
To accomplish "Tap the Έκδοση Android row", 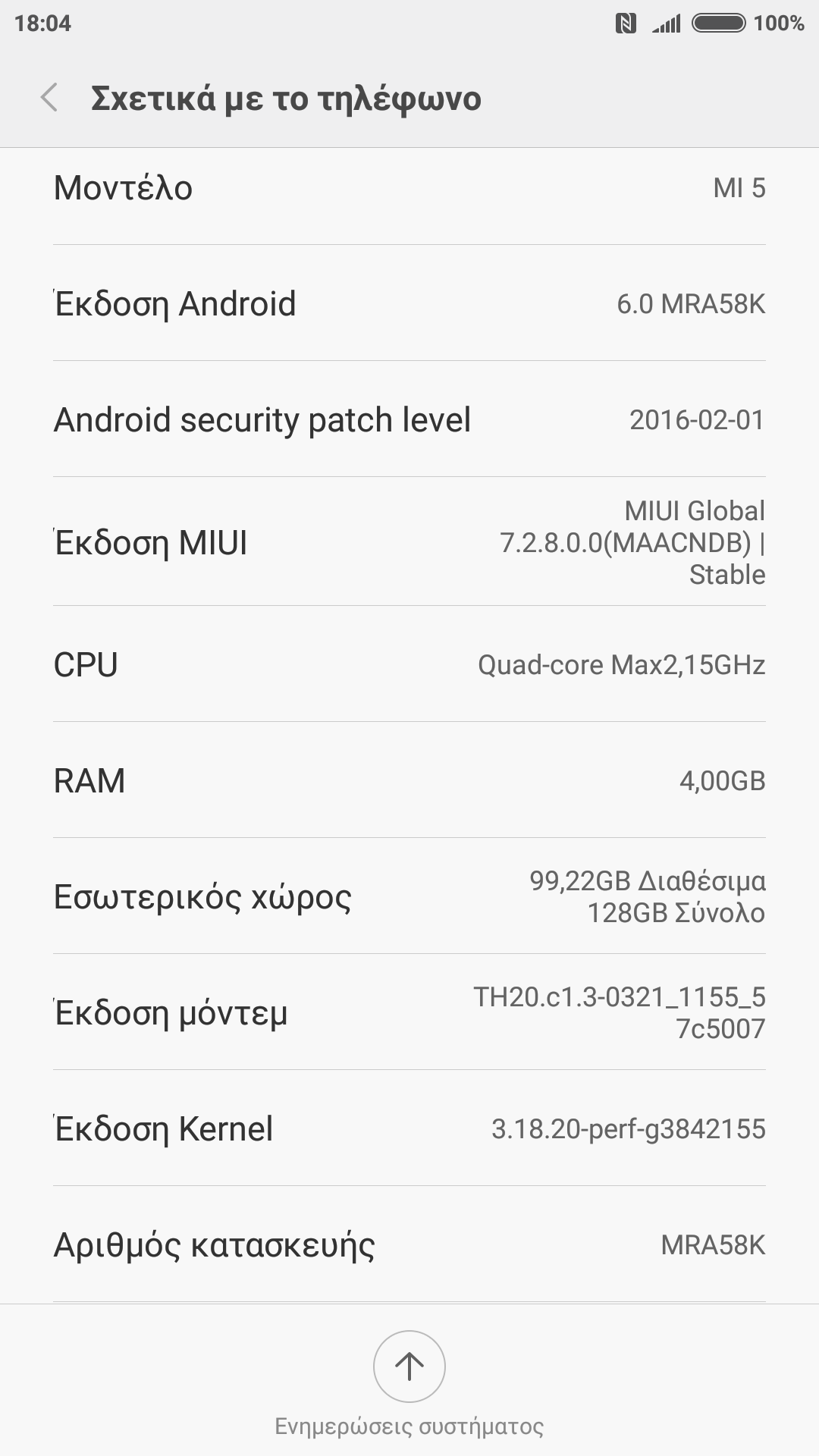I will (x=409, y=303).
